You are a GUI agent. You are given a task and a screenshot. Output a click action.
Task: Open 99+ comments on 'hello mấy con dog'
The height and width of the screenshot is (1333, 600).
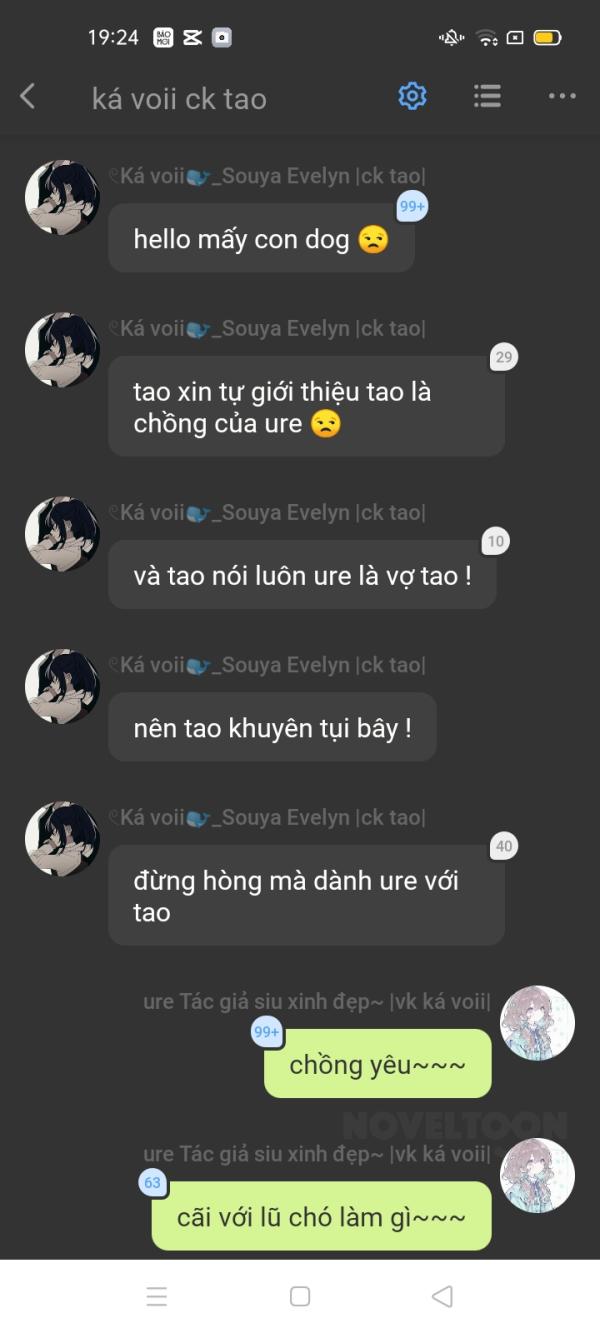click(412, 207)
